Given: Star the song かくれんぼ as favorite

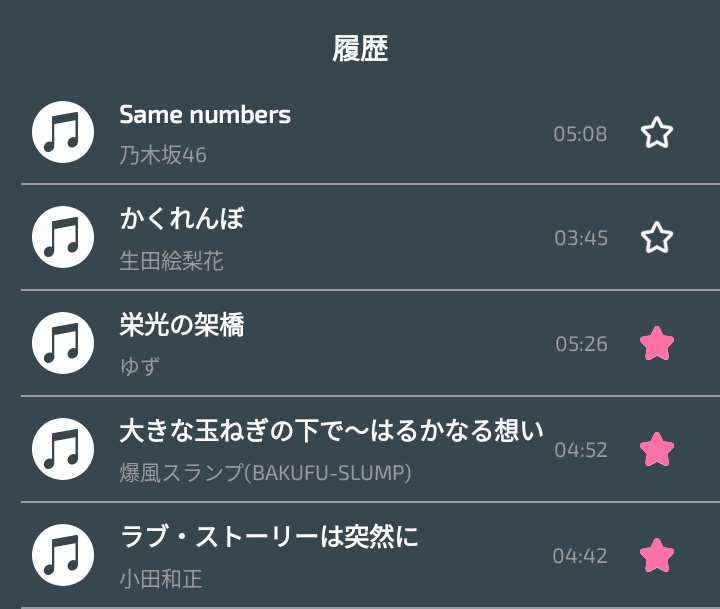Looking at the screenshot, I should click(657, 237).
